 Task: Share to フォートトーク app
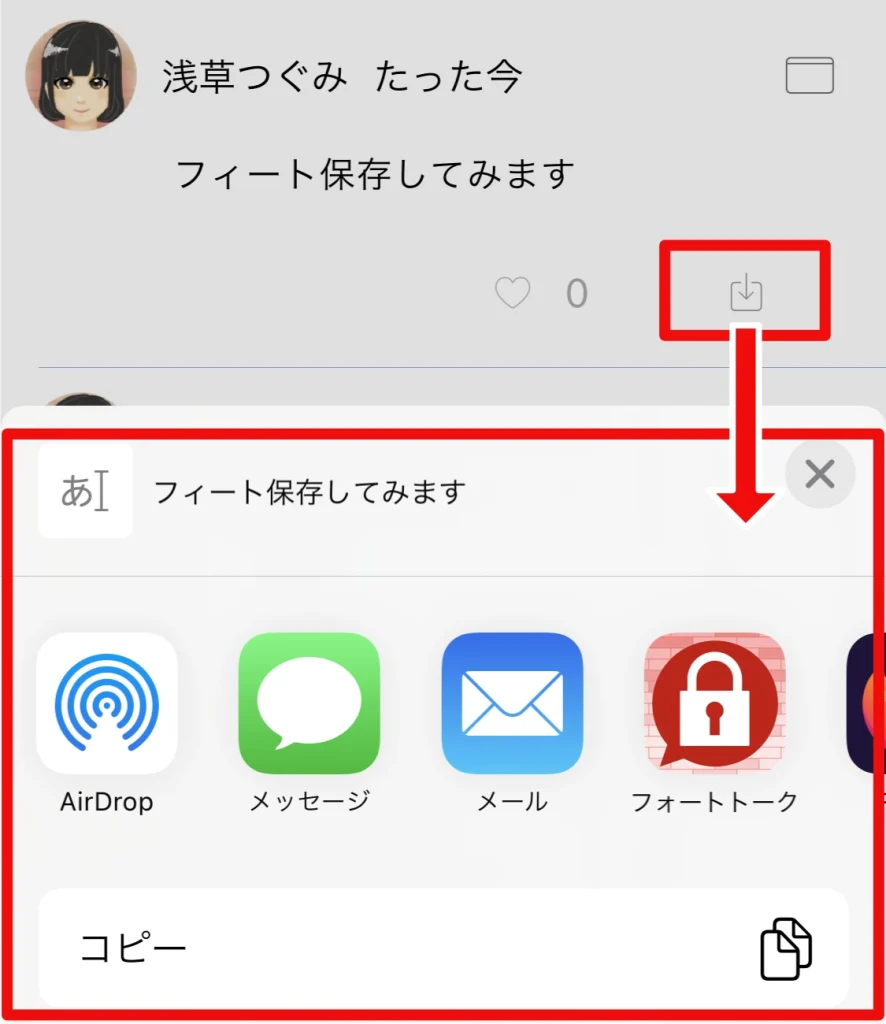point(714,704)
